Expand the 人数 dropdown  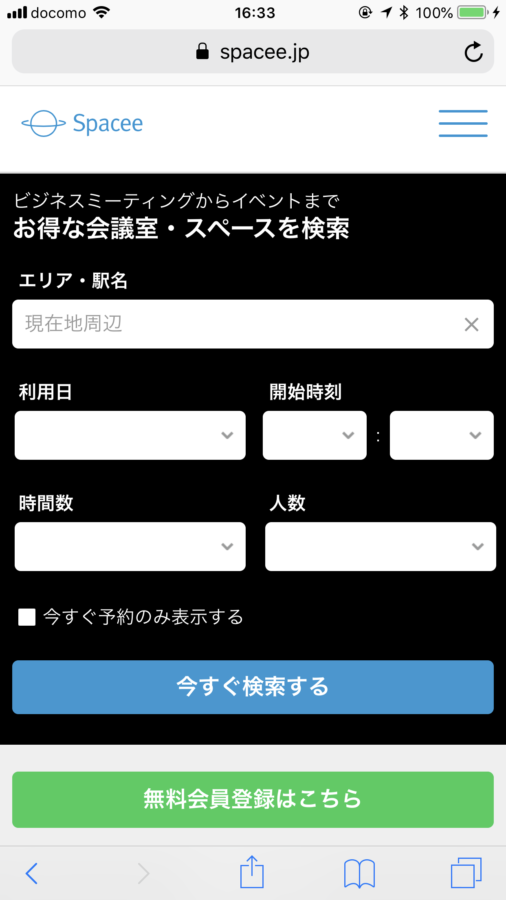pos(380,546)
